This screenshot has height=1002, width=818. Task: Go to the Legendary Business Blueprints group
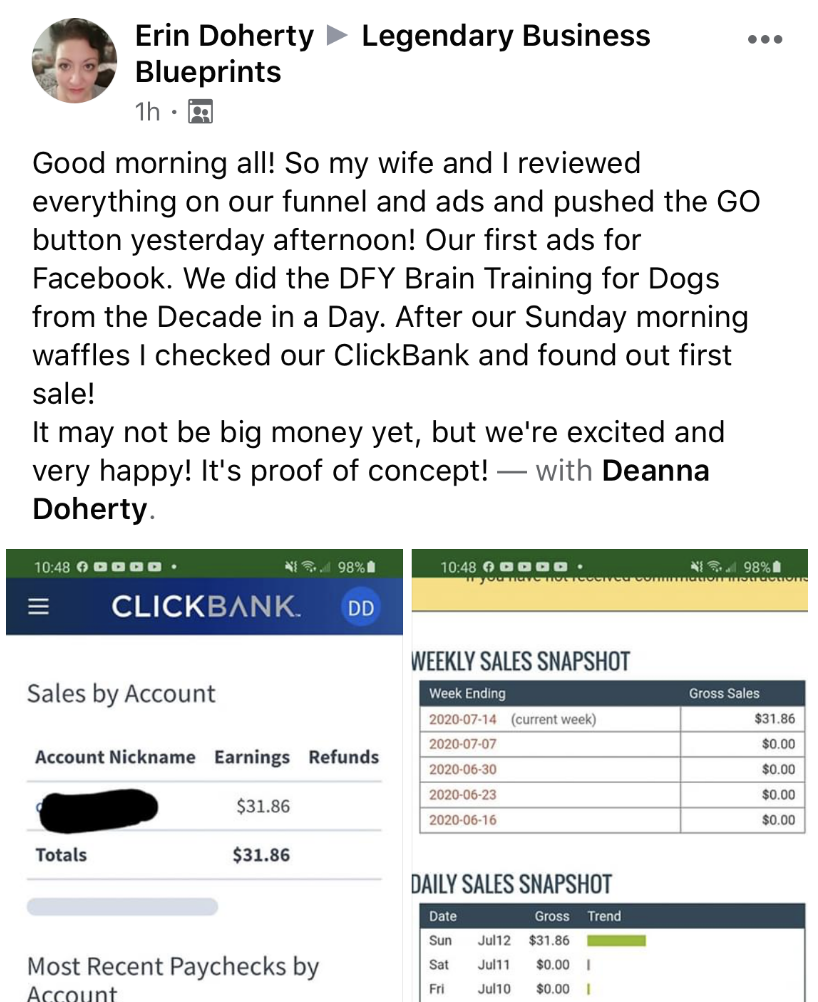[x=505, y=37]
